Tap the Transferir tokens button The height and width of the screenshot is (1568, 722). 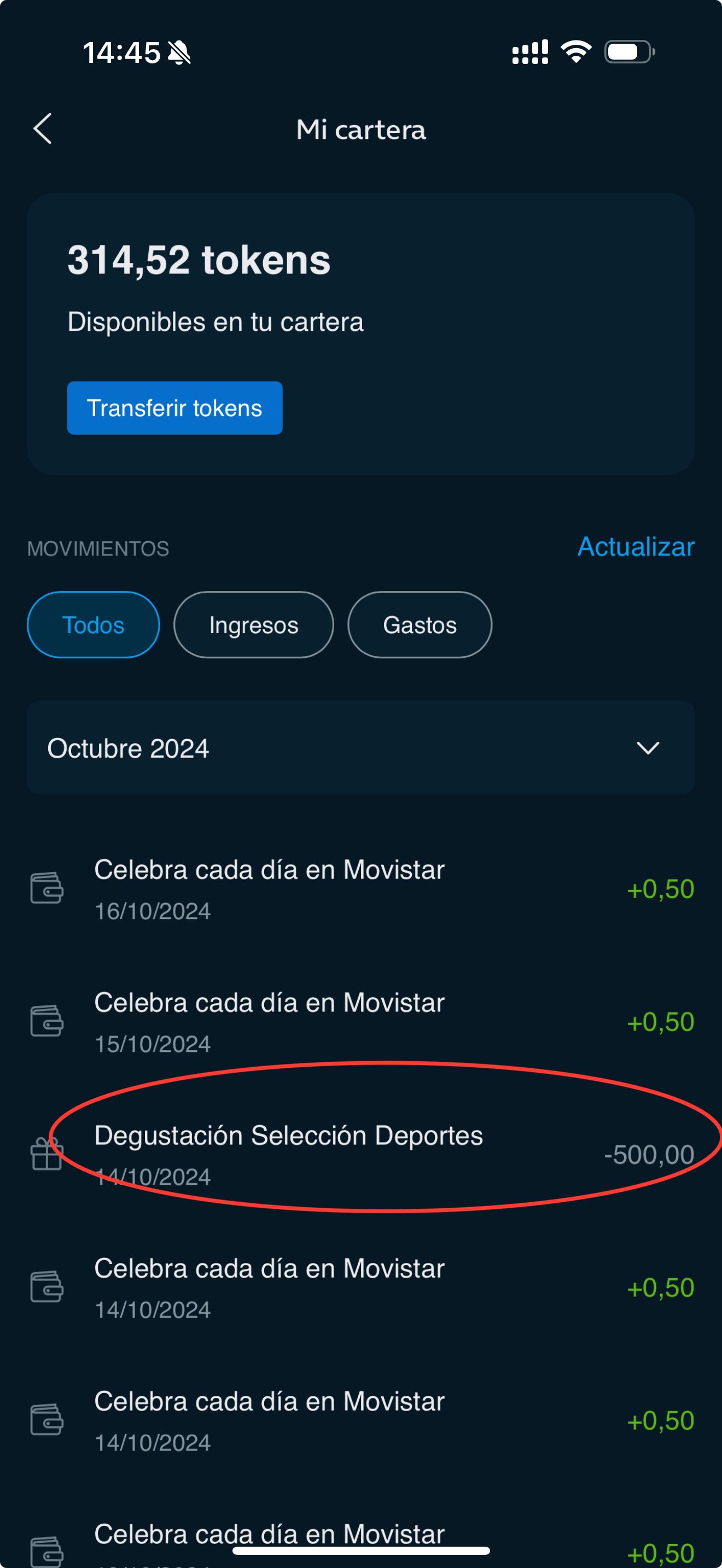(x=174, y=408)
